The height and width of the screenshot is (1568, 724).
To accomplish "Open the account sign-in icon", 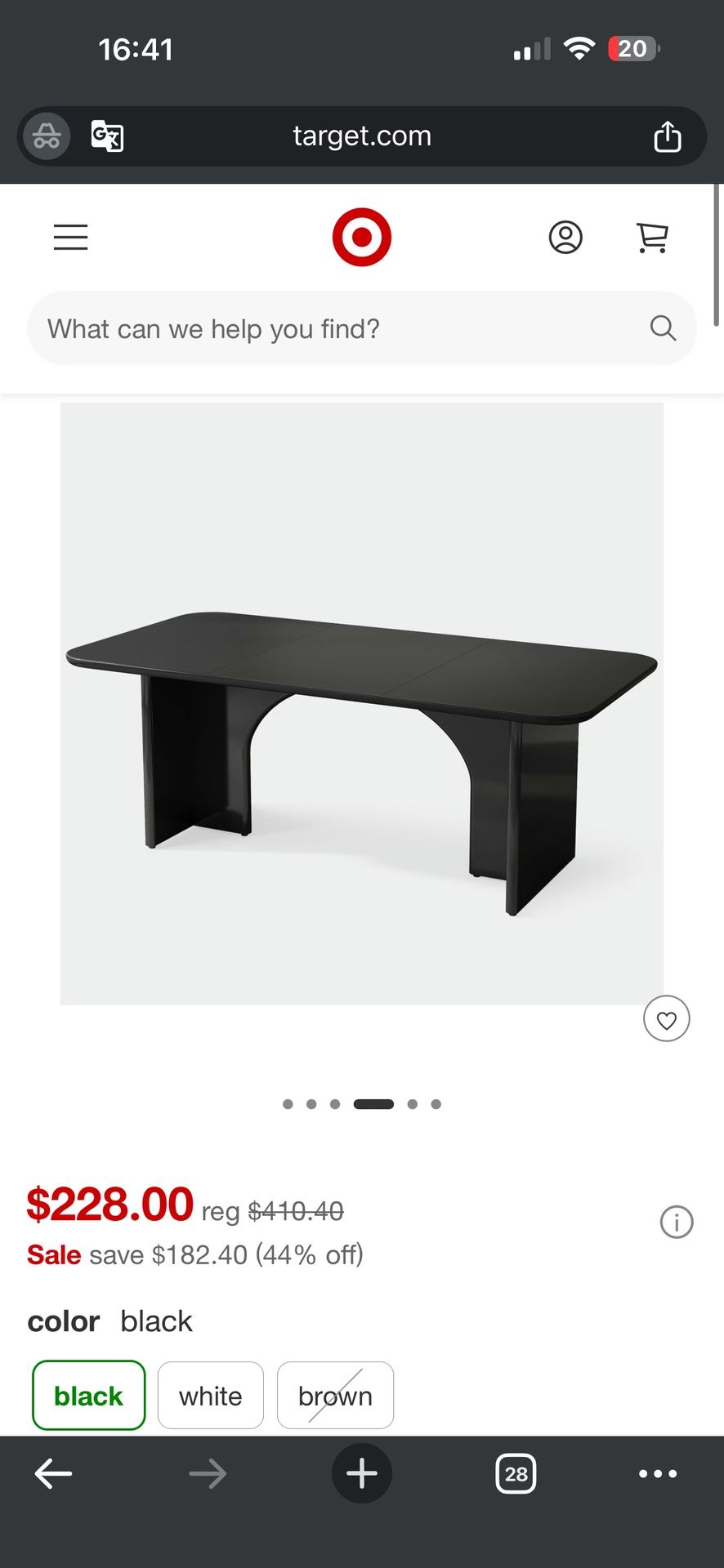I will (566, 237).
